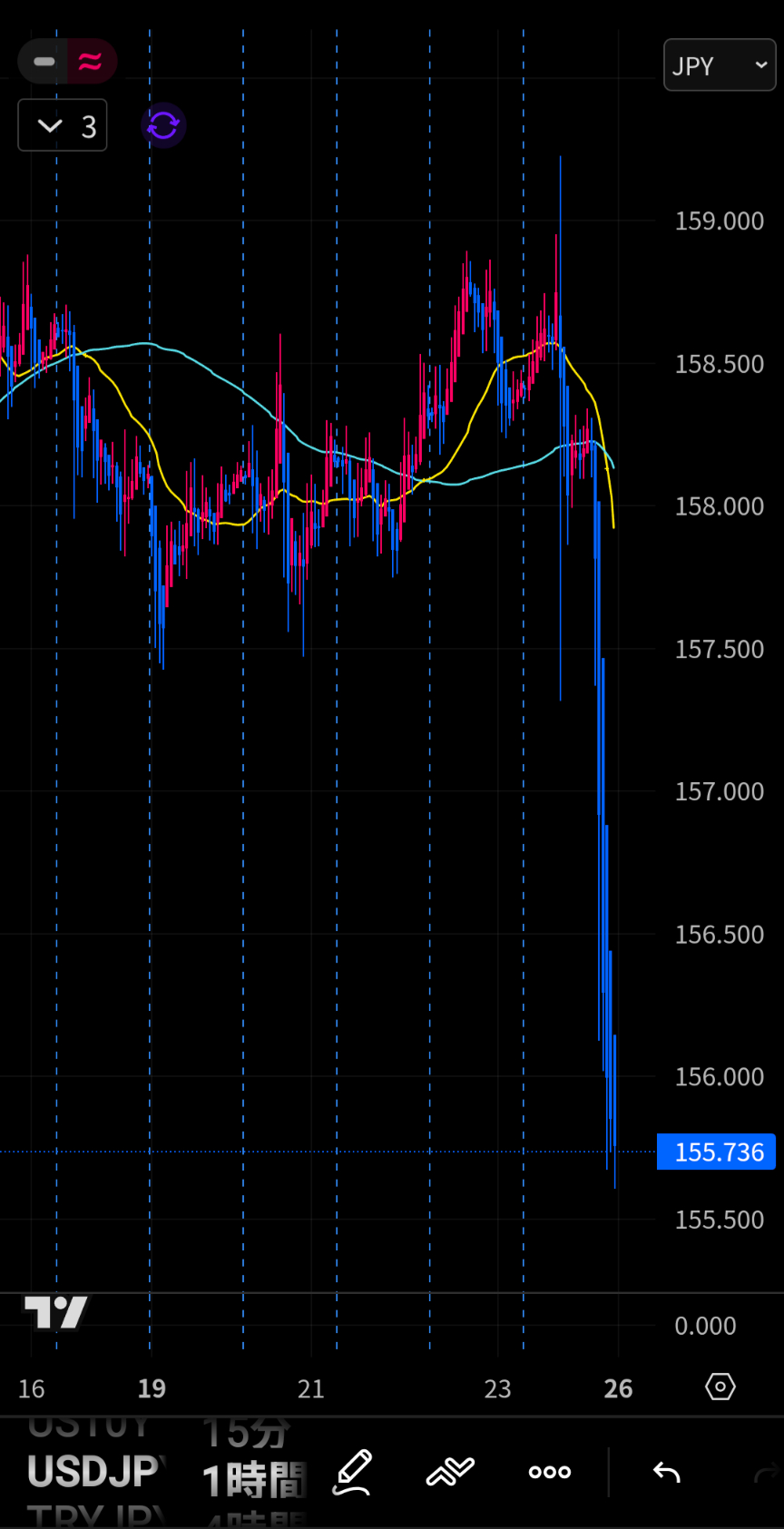Open the indicators tool in bottom toolbar
The height and width of the screenshot is (1529, 784).
[x=450, y=1472]
